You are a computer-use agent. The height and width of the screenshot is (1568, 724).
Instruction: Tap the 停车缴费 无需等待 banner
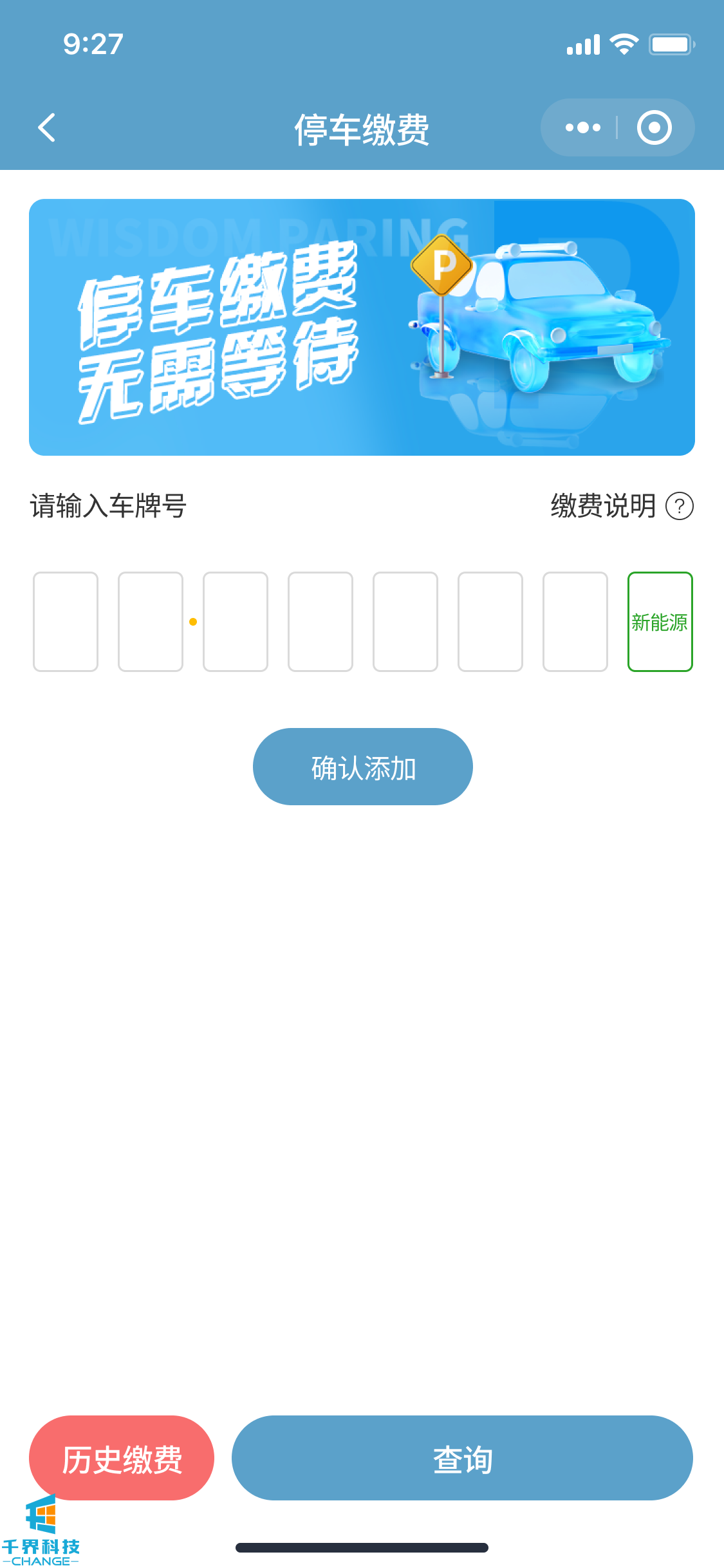[362, 327]
